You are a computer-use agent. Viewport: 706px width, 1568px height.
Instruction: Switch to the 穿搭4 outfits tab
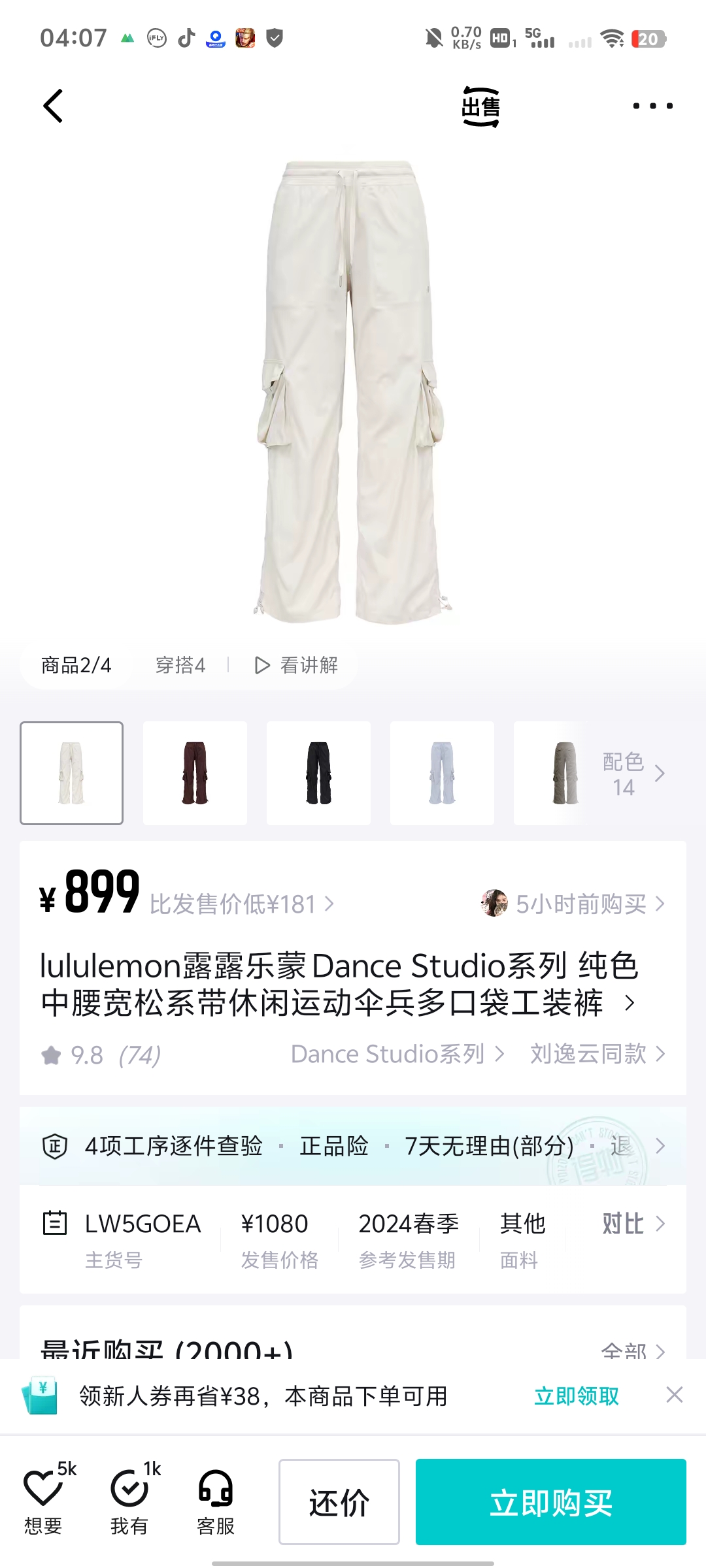[180, 665]
